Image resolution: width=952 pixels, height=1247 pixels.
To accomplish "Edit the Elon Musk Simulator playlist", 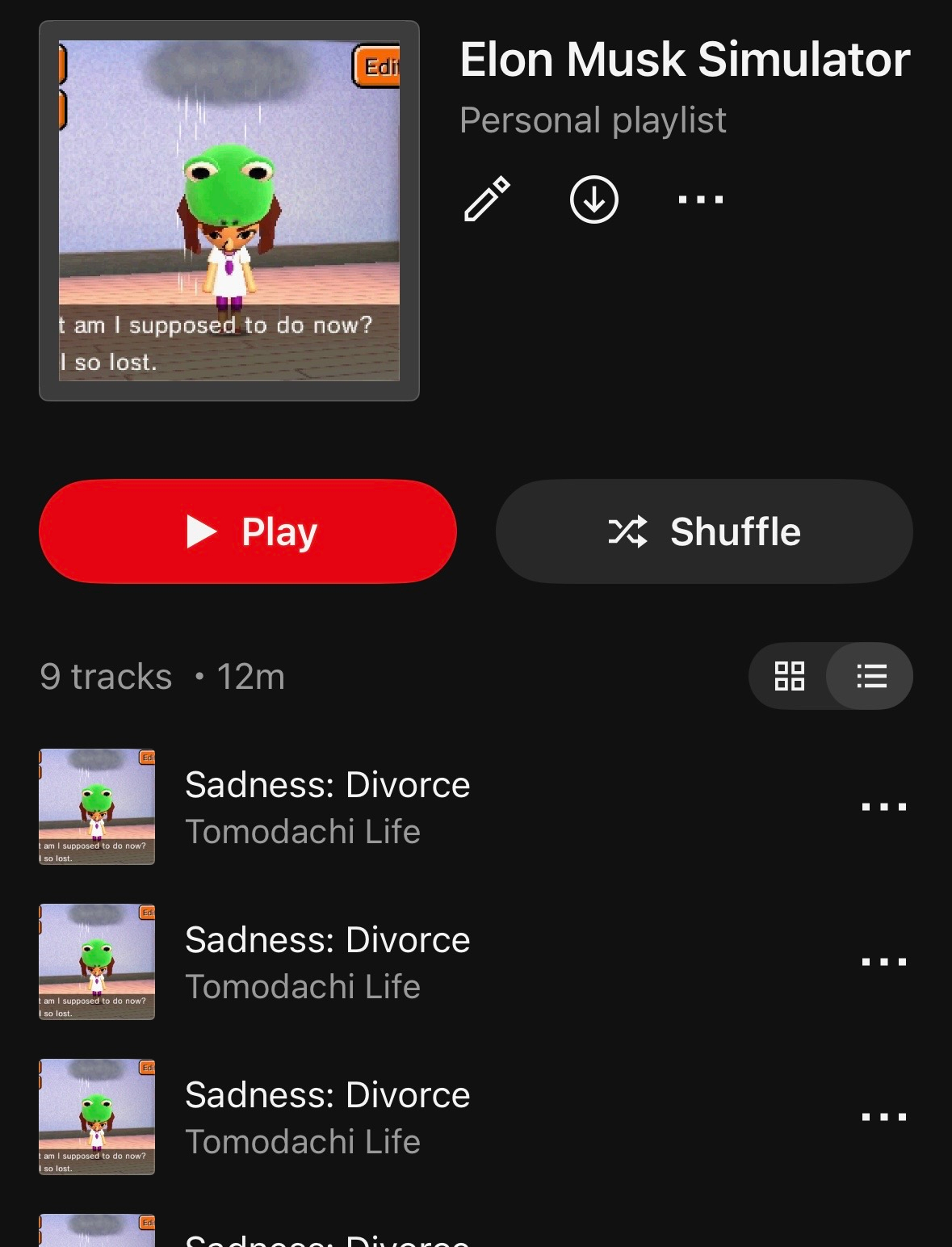I will pyautogui.click(x=487, y=199).
